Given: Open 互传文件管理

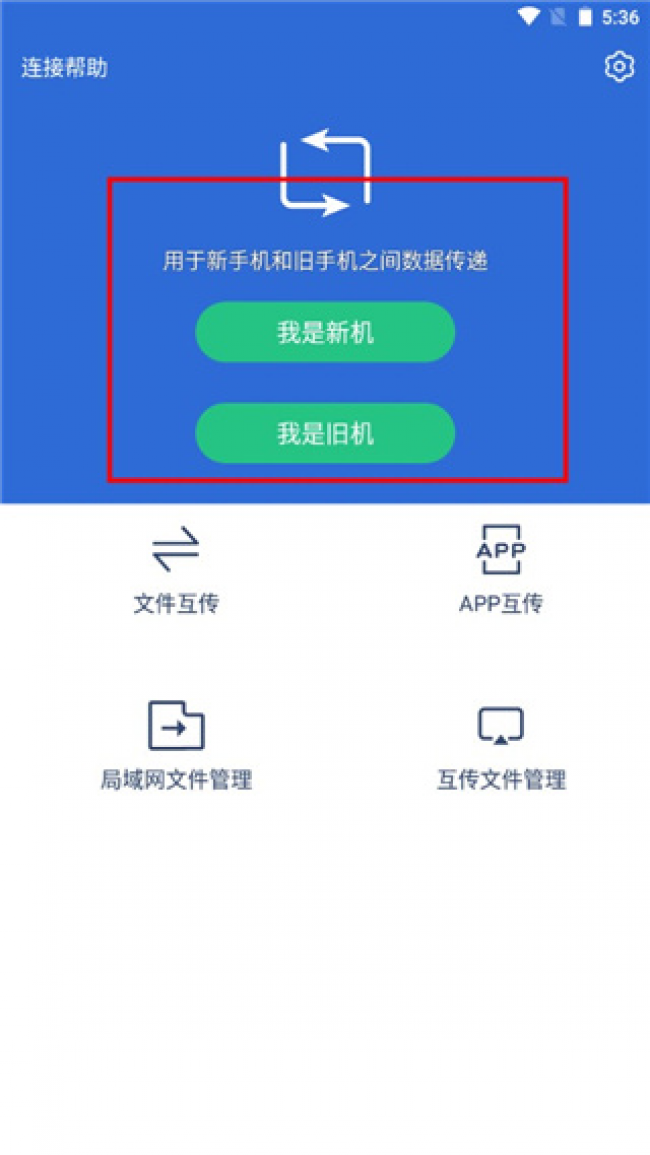Looking at the screenshot, I should click(501, 745).
